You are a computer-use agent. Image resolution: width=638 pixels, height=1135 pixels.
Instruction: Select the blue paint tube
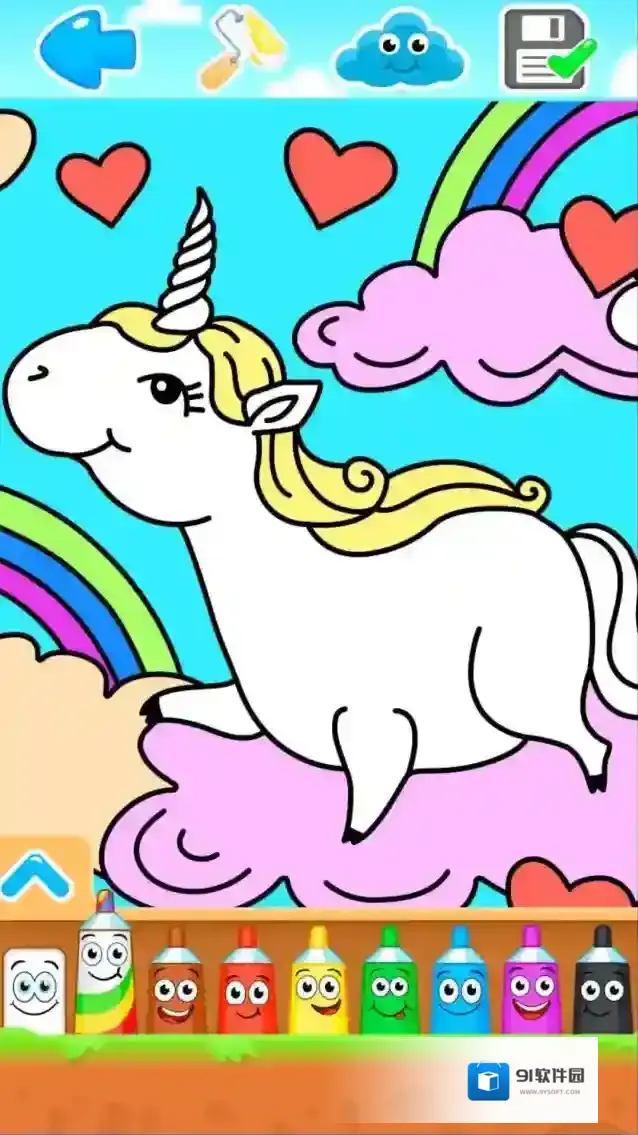point(460,985)
